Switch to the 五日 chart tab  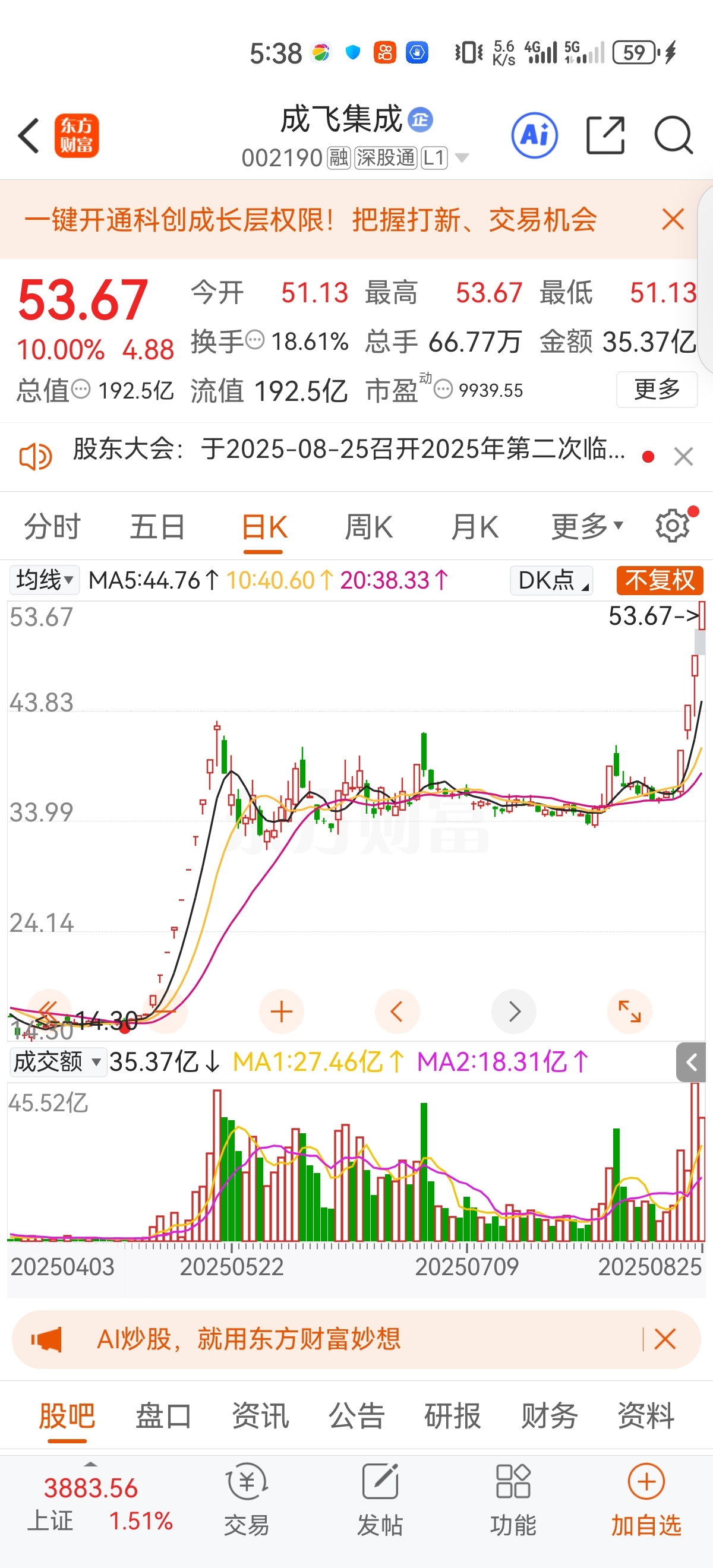point(157,526)
